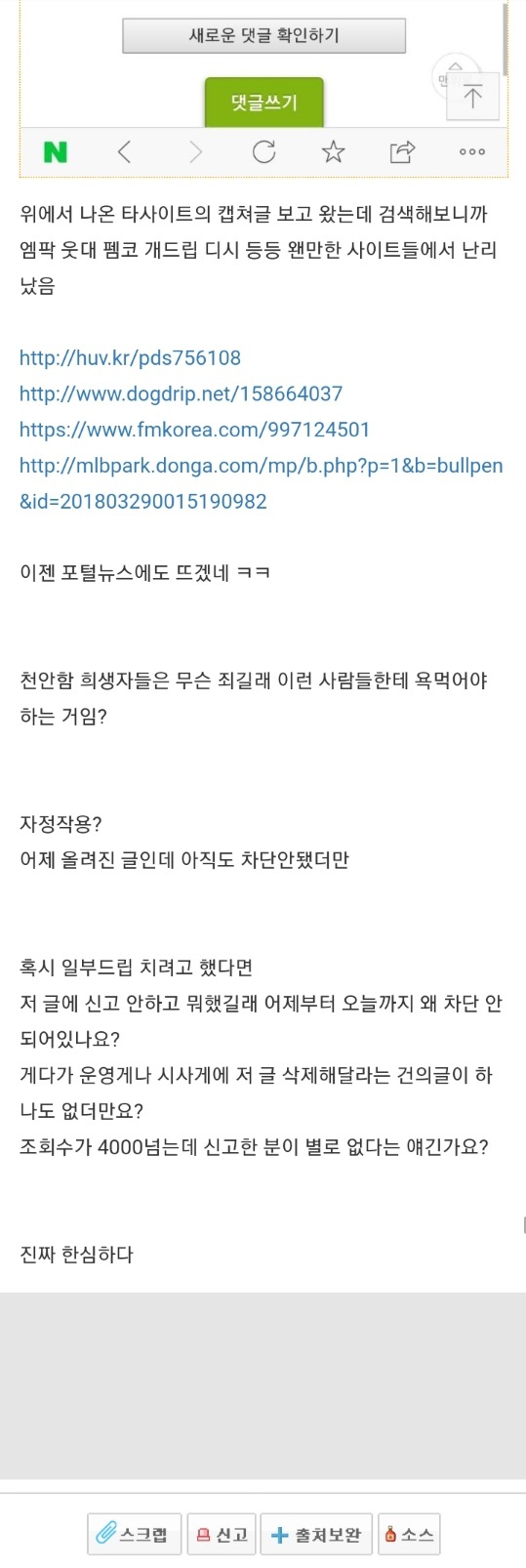Viewport: 526px width, 1568px height.
Task: Open the fmkorea.com link
Action: [x=194, y=430]
